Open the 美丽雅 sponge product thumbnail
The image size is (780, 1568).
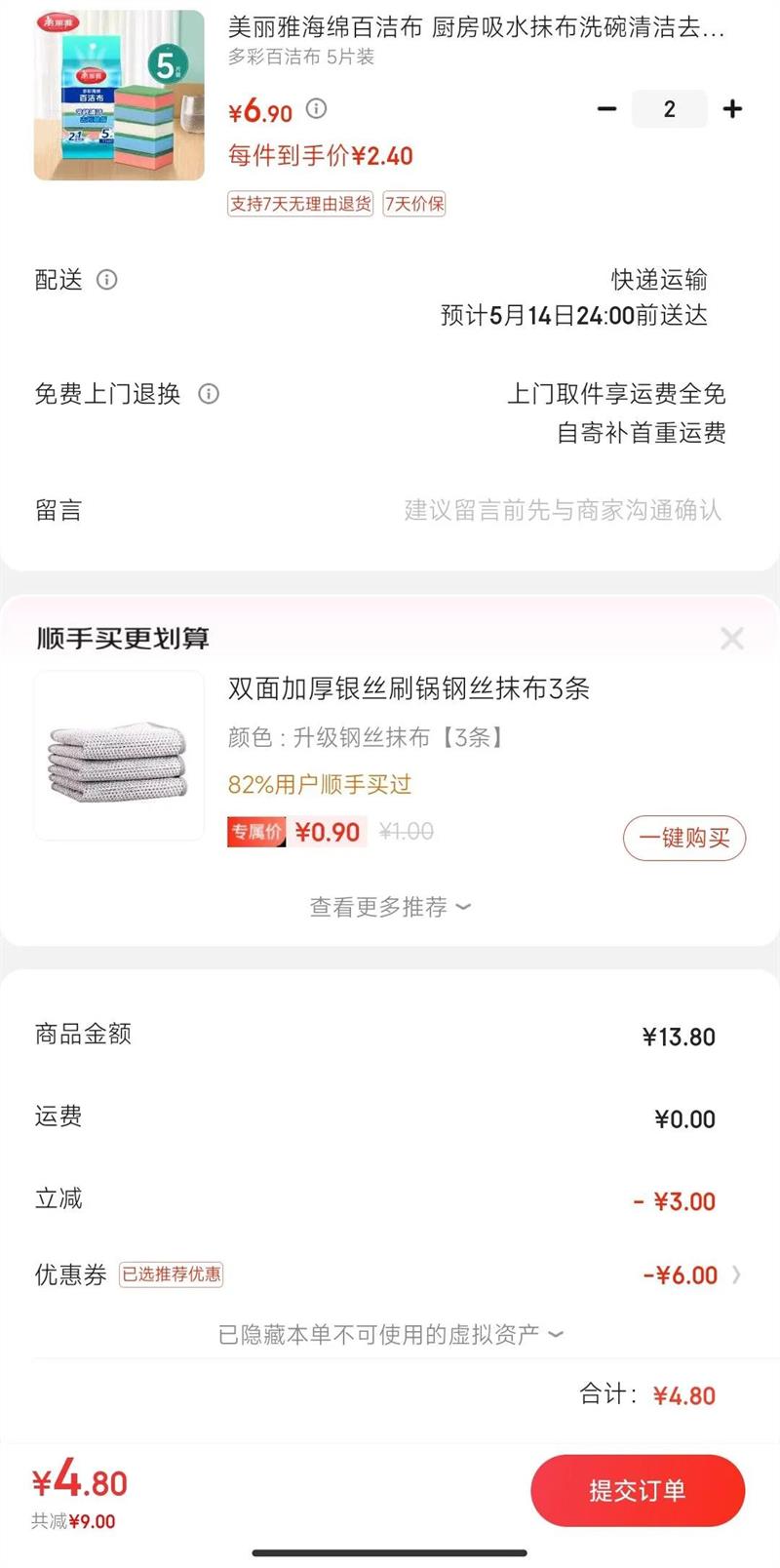pos(119,96)
